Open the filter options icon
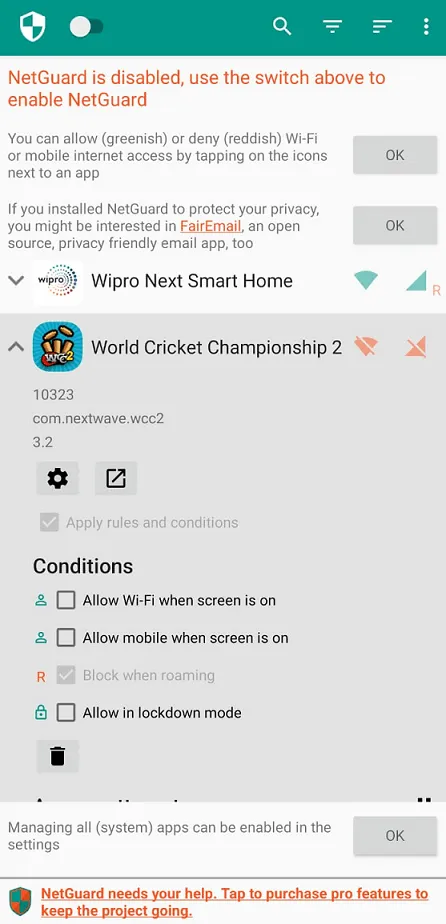The image size is (446, 924). click(x=332, y=27)
